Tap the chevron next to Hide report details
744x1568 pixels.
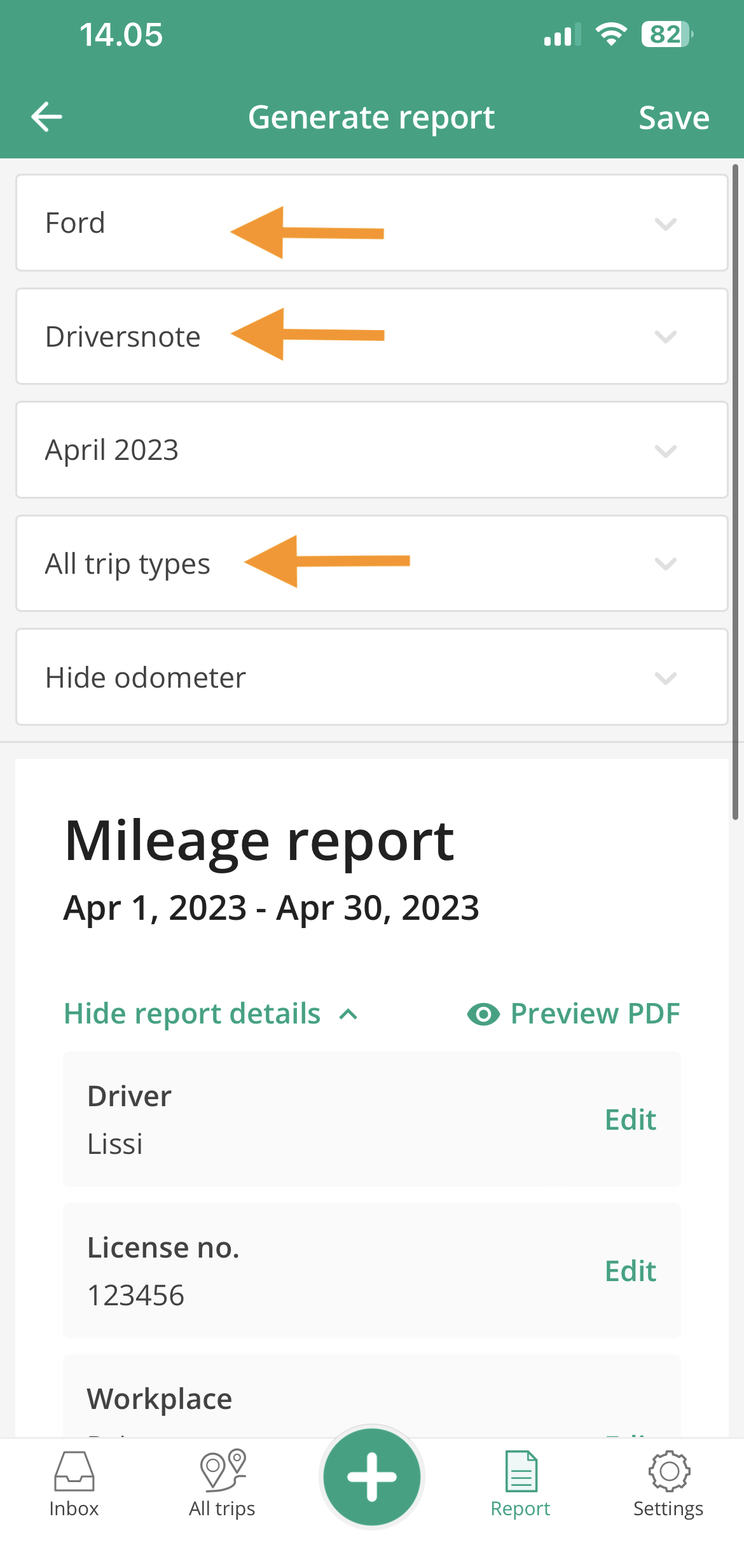coord(348,1015)
